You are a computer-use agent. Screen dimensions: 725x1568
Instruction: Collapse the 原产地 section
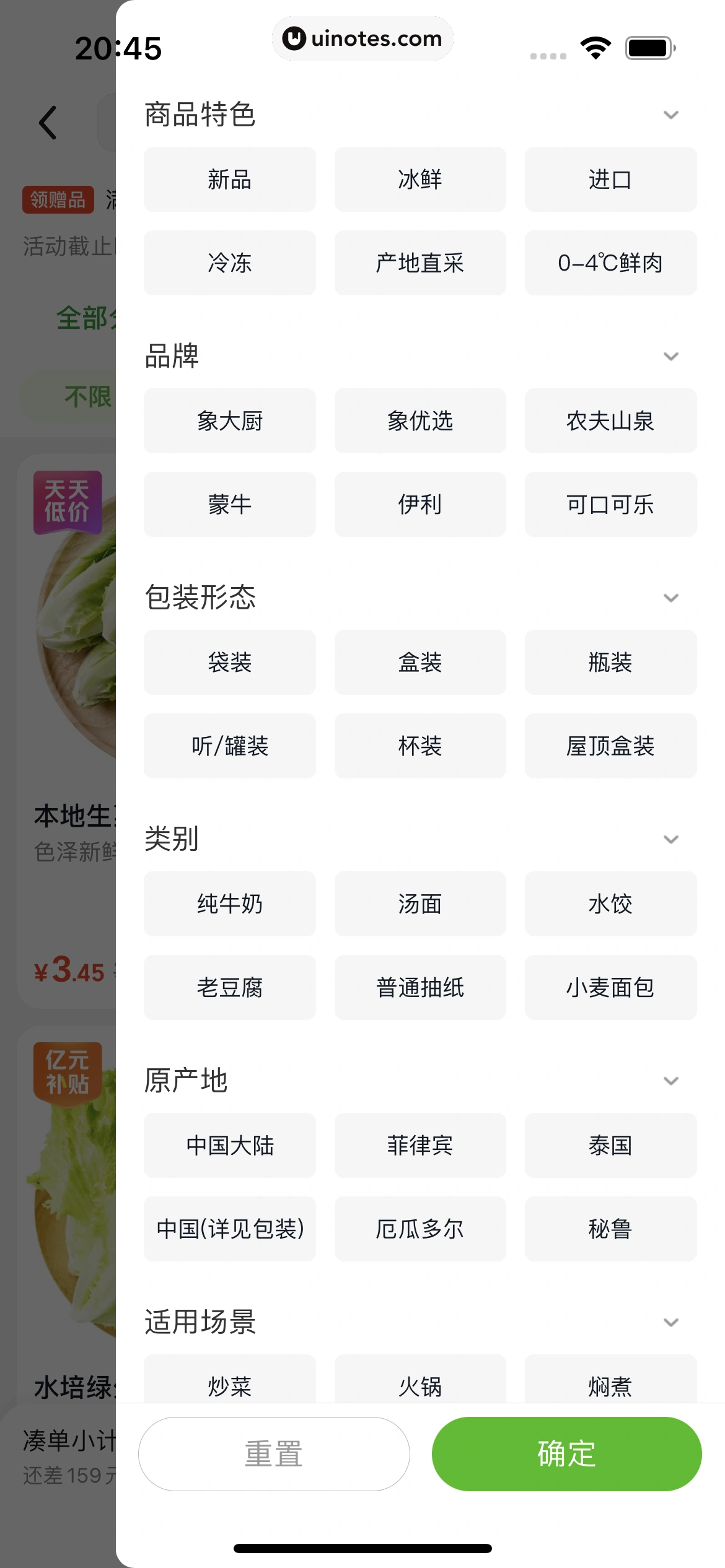coord(670,1081)
